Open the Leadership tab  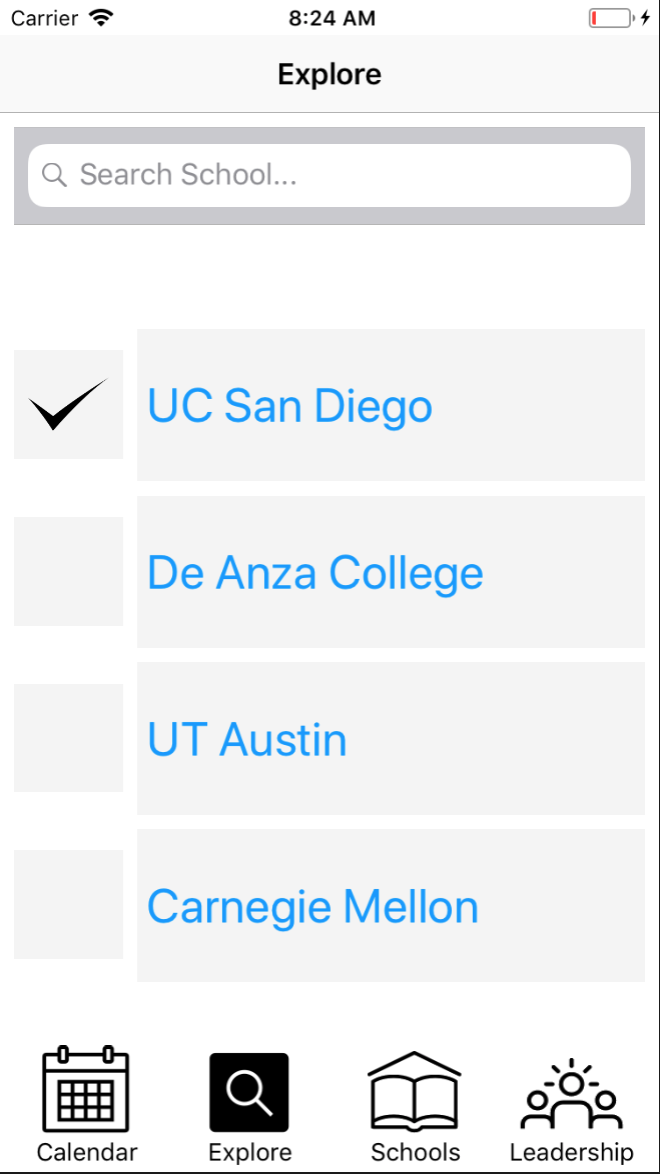pyautogui.click(x=571, y=1105)
